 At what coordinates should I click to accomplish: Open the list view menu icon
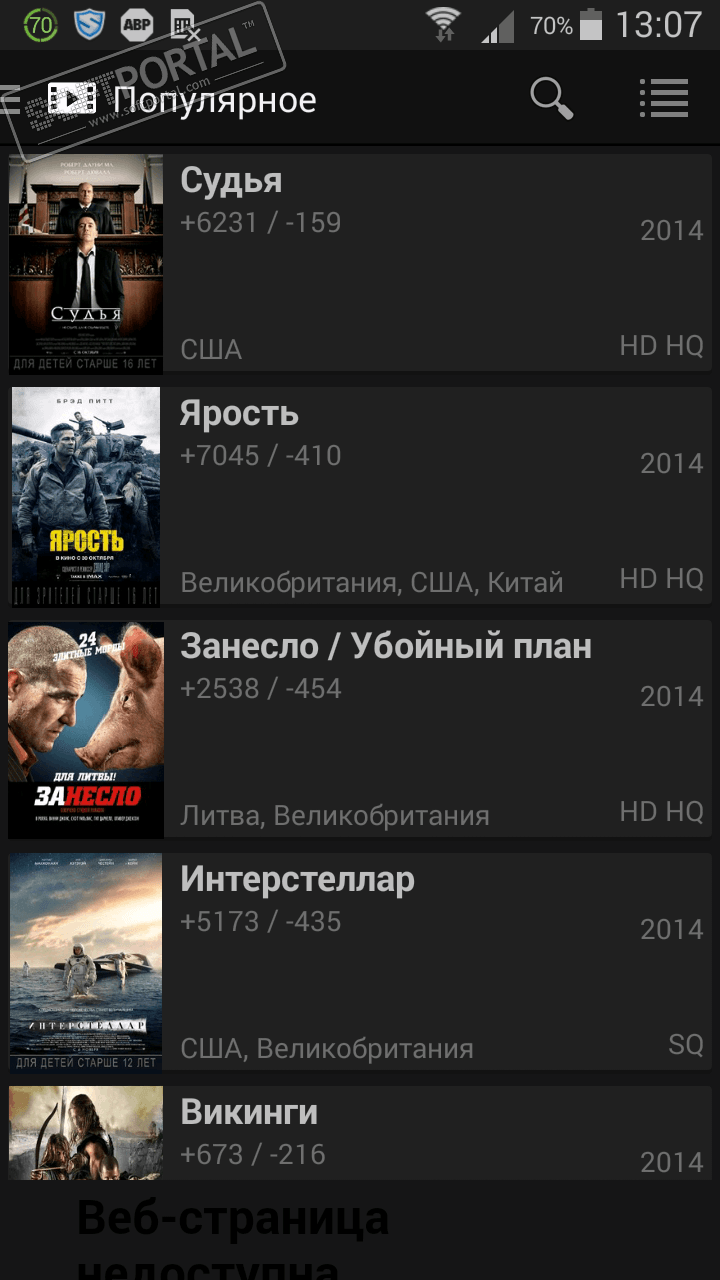(x=664, y=98)
